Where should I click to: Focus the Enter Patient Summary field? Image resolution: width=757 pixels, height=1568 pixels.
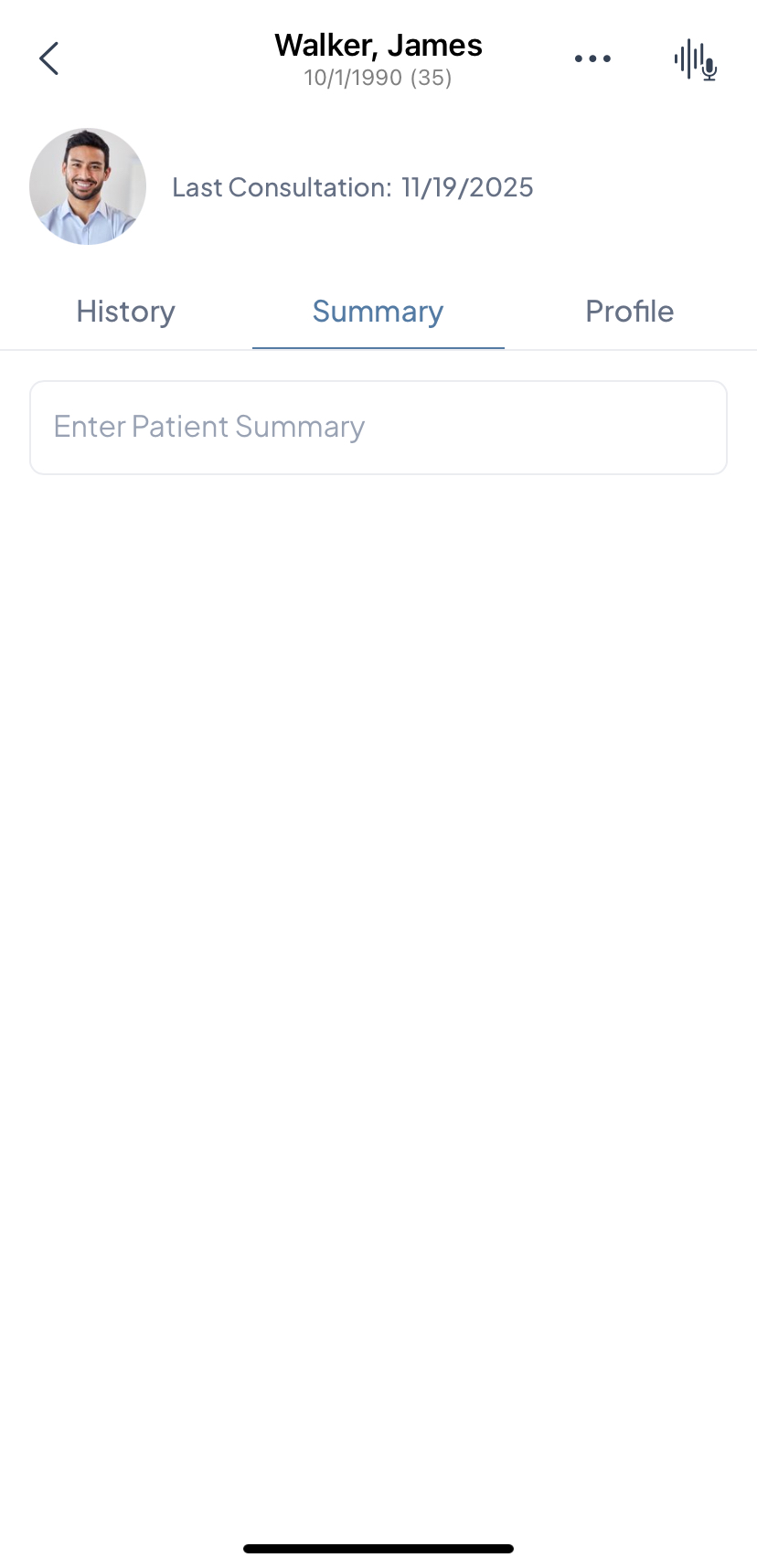point(378,428)
